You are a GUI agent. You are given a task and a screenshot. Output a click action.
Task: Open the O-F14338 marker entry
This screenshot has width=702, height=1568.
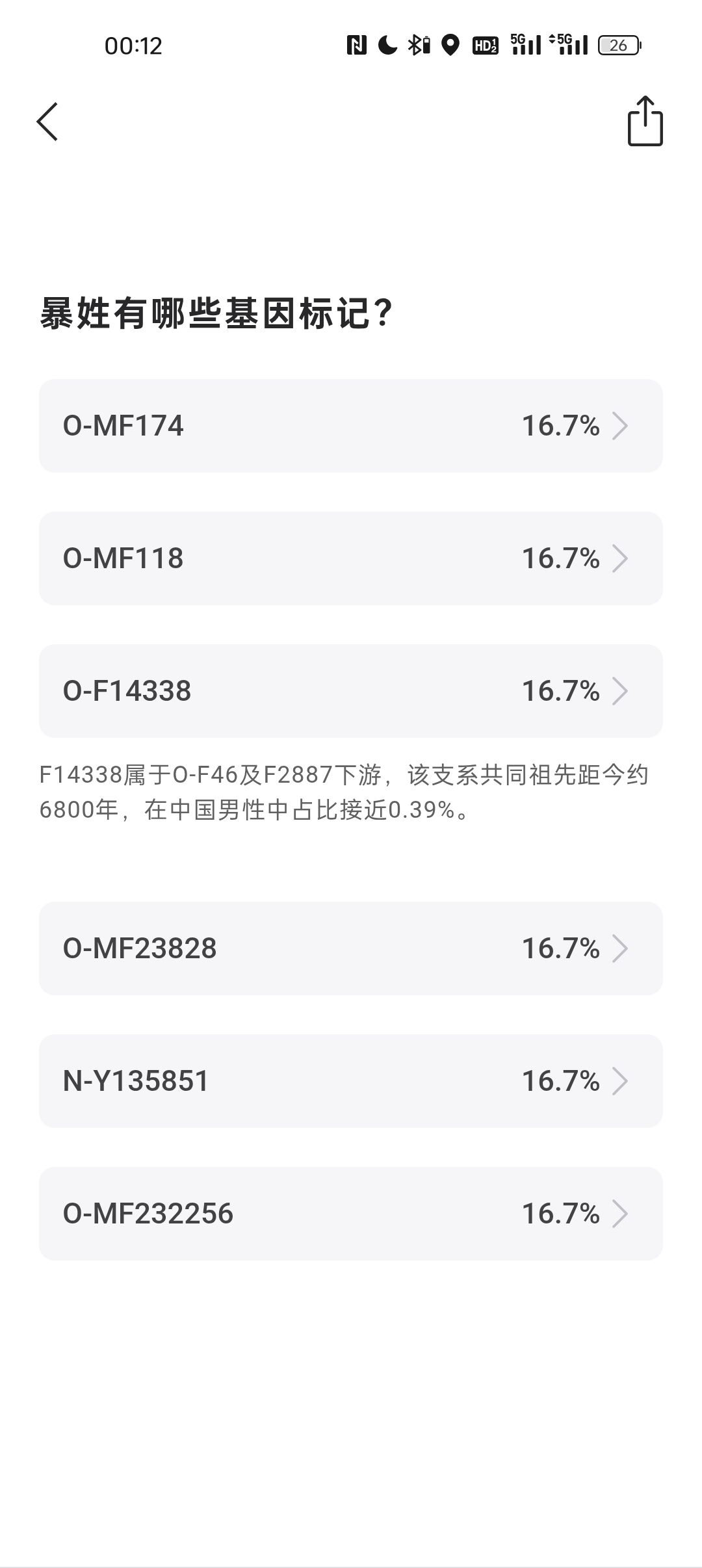(351, 691)
